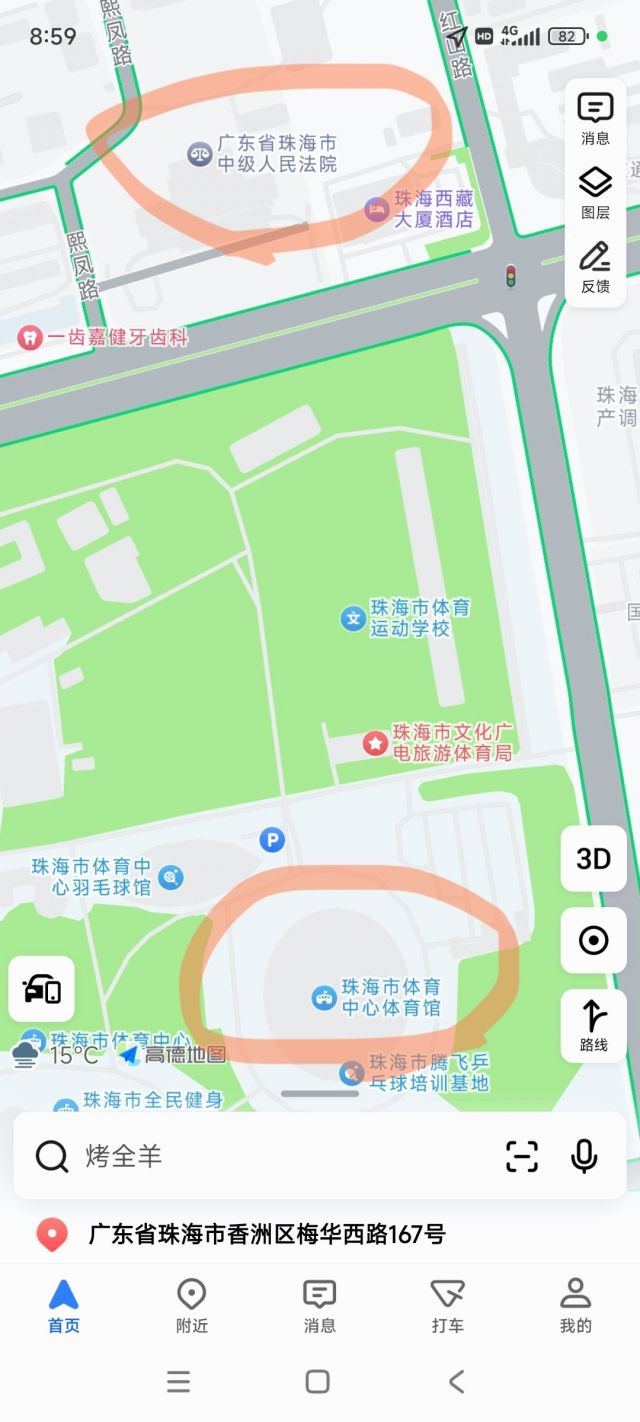Open address 梅华西路167号 location details
Viewport: 640px width, 1422px height.
point(266,1234)
